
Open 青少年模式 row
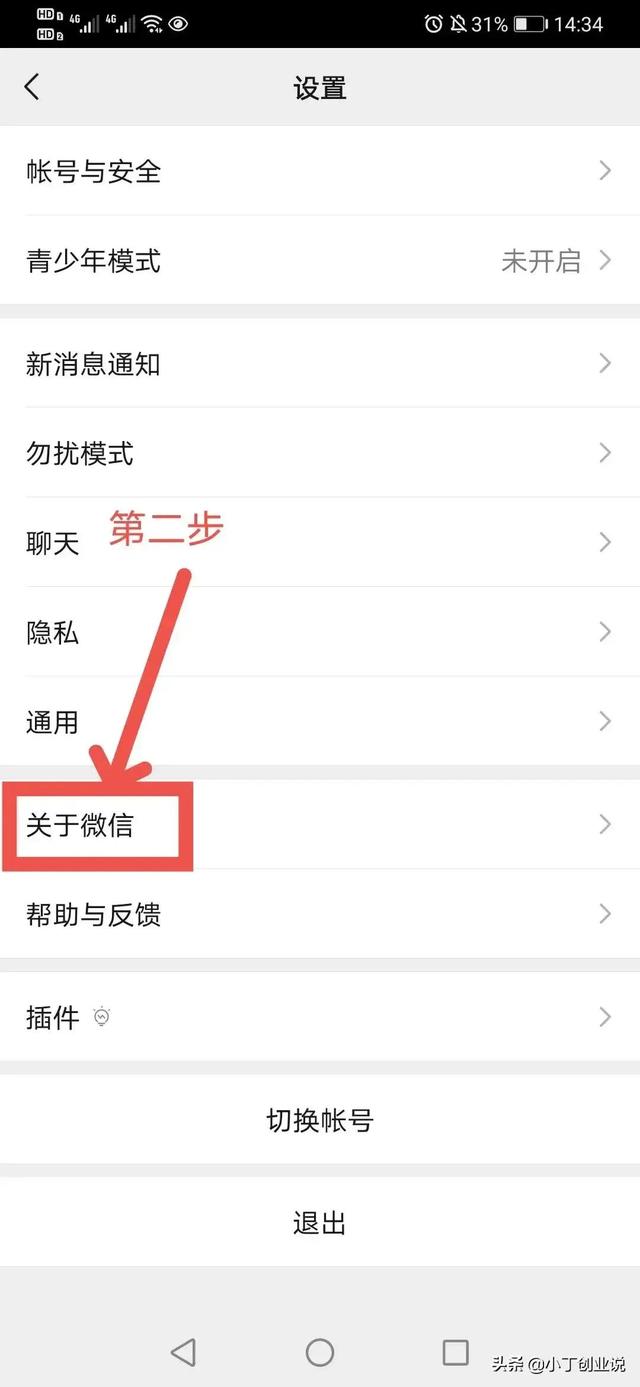pos(320,261)
